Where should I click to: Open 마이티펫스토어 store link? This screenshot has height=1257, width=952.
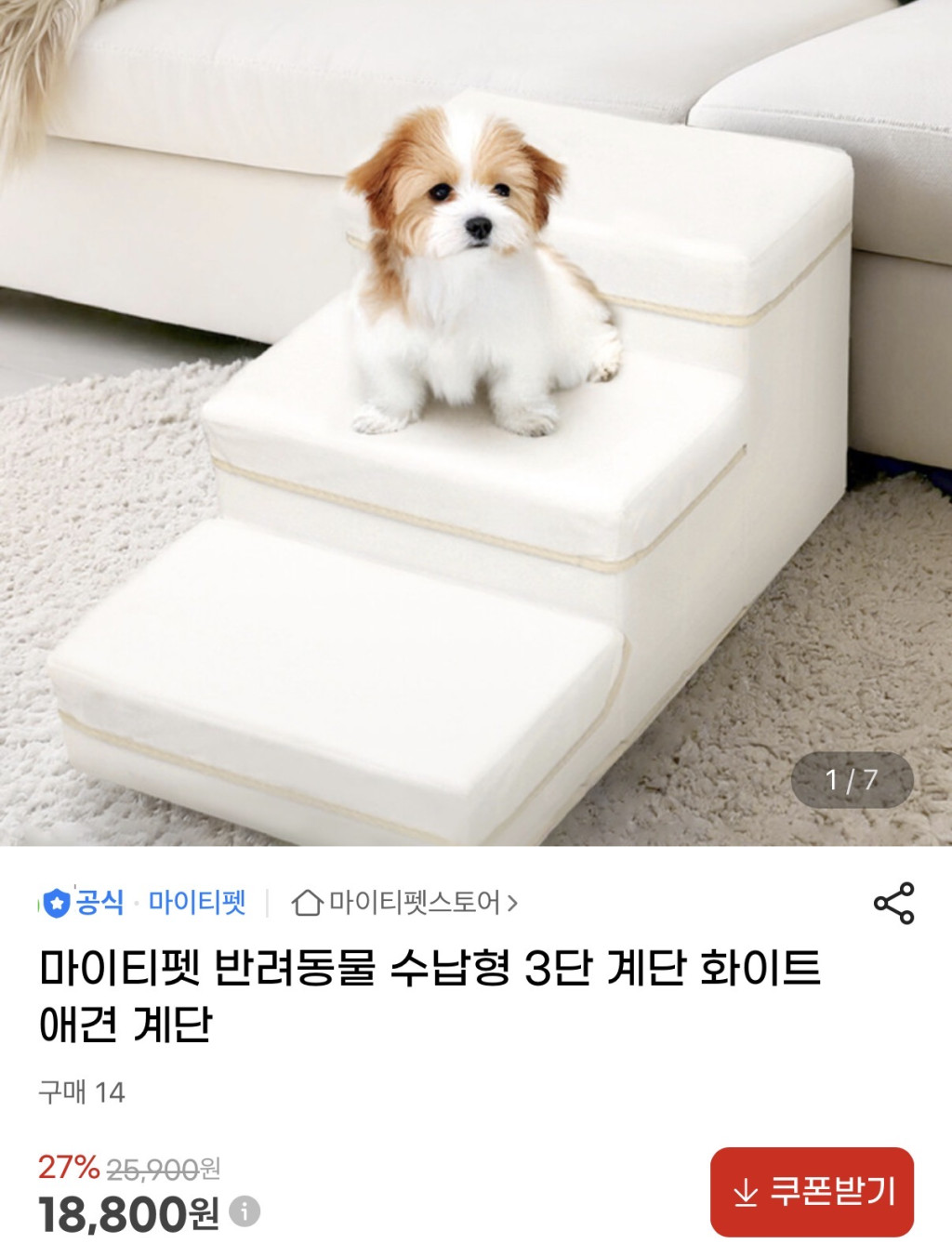coord(405,902)
